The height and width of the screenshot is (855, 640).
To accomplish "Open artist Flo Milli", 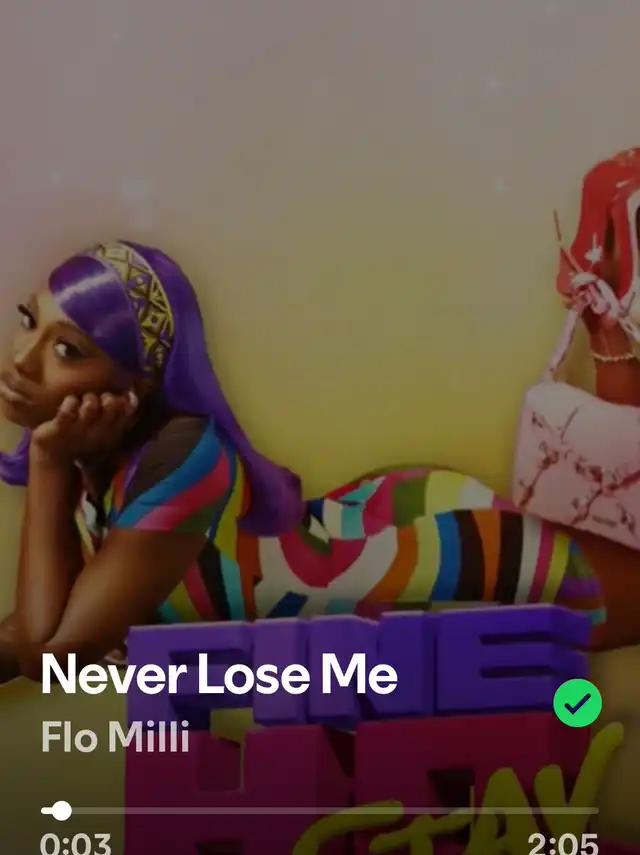I will (116, 737).
